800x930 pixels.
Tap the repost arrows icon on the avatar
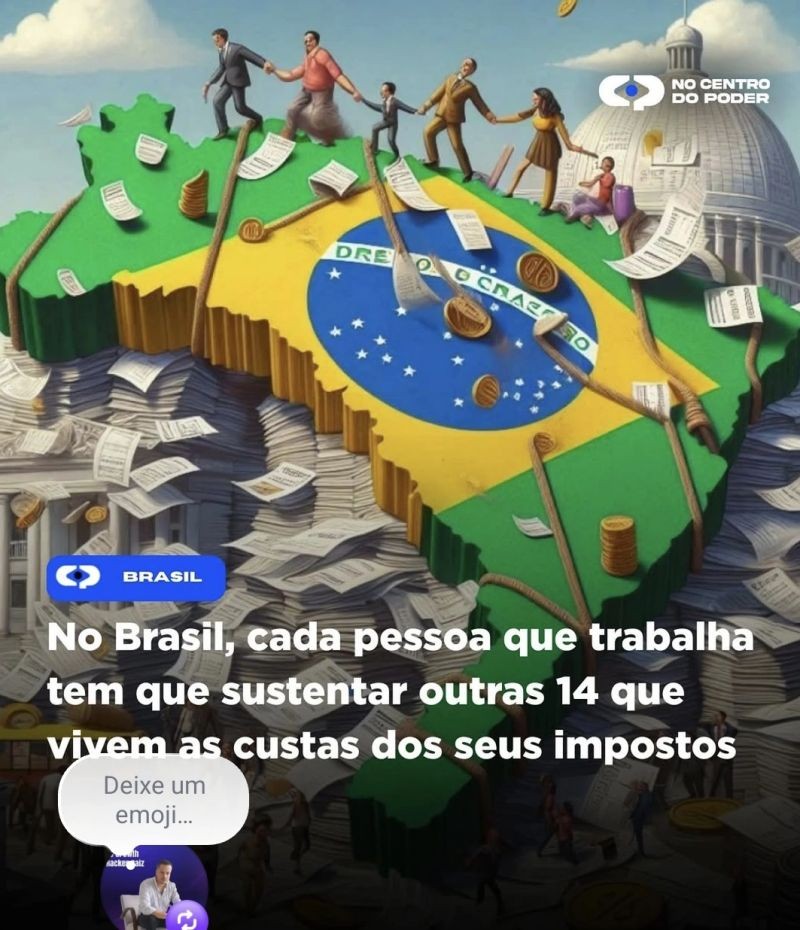click(186, 917)
